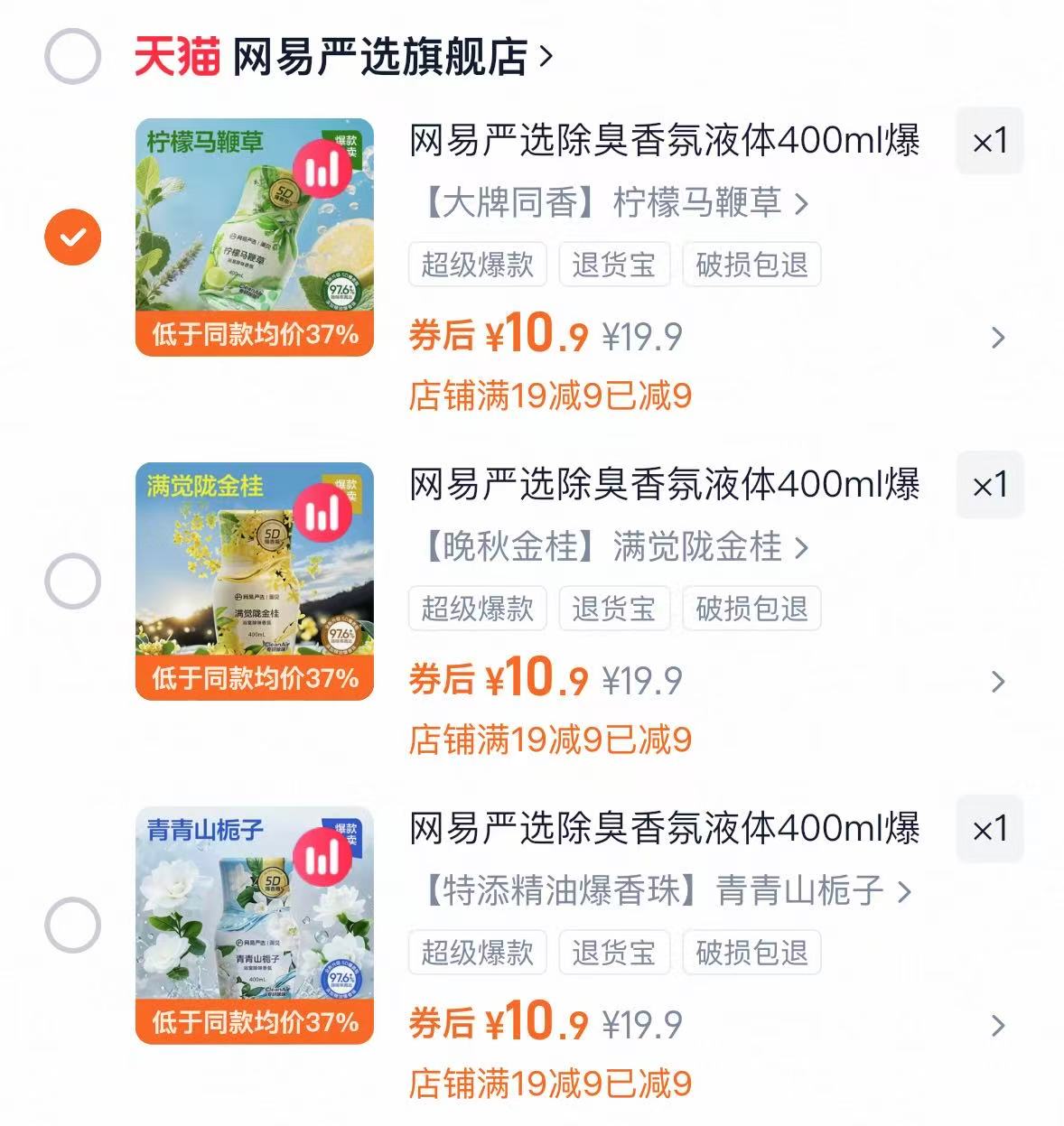
Task: Click the 退货宝 tag on the first product
Action: 614,264
